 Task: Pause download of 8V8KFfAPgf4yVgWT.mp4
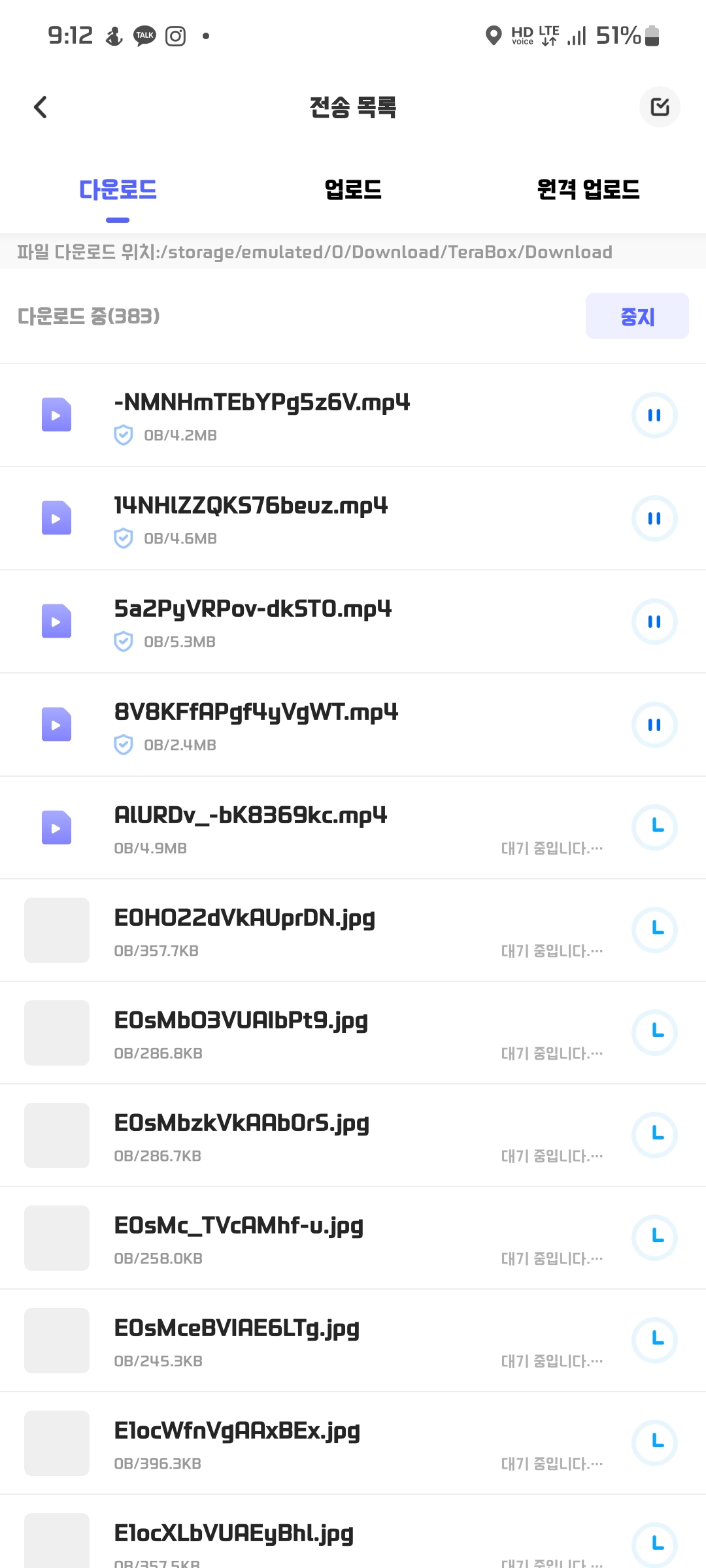coord(654,725)
